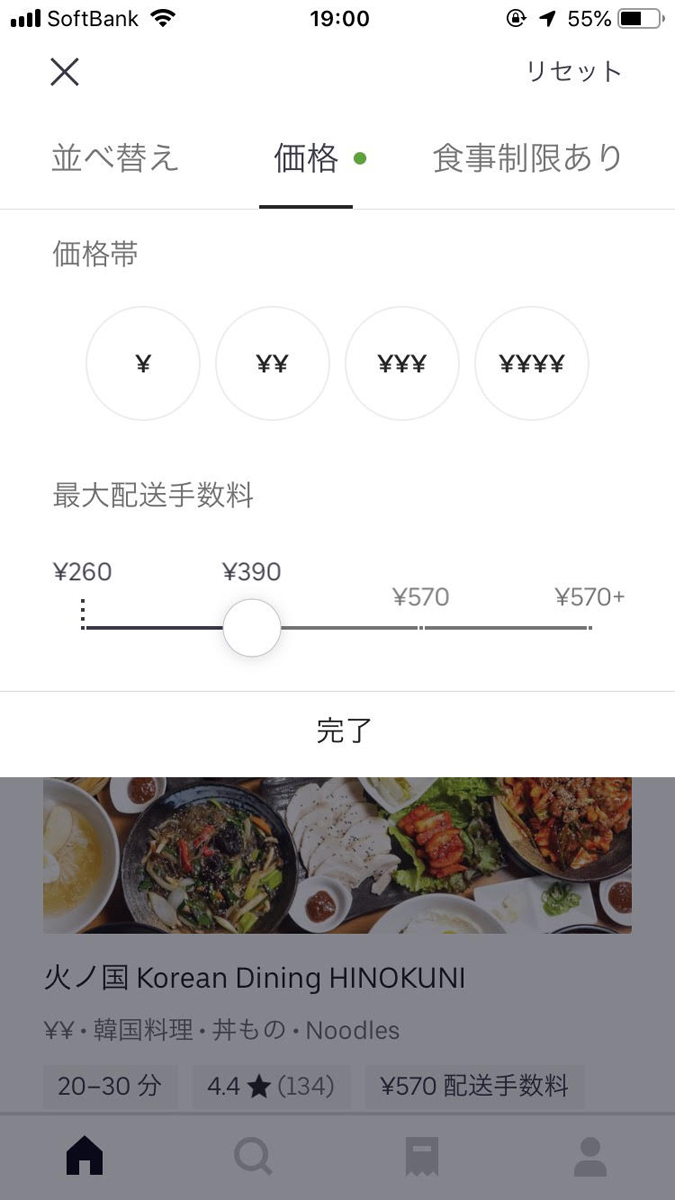
Task: Switch to the 並べ替え tab
Action: click(115, 158)
